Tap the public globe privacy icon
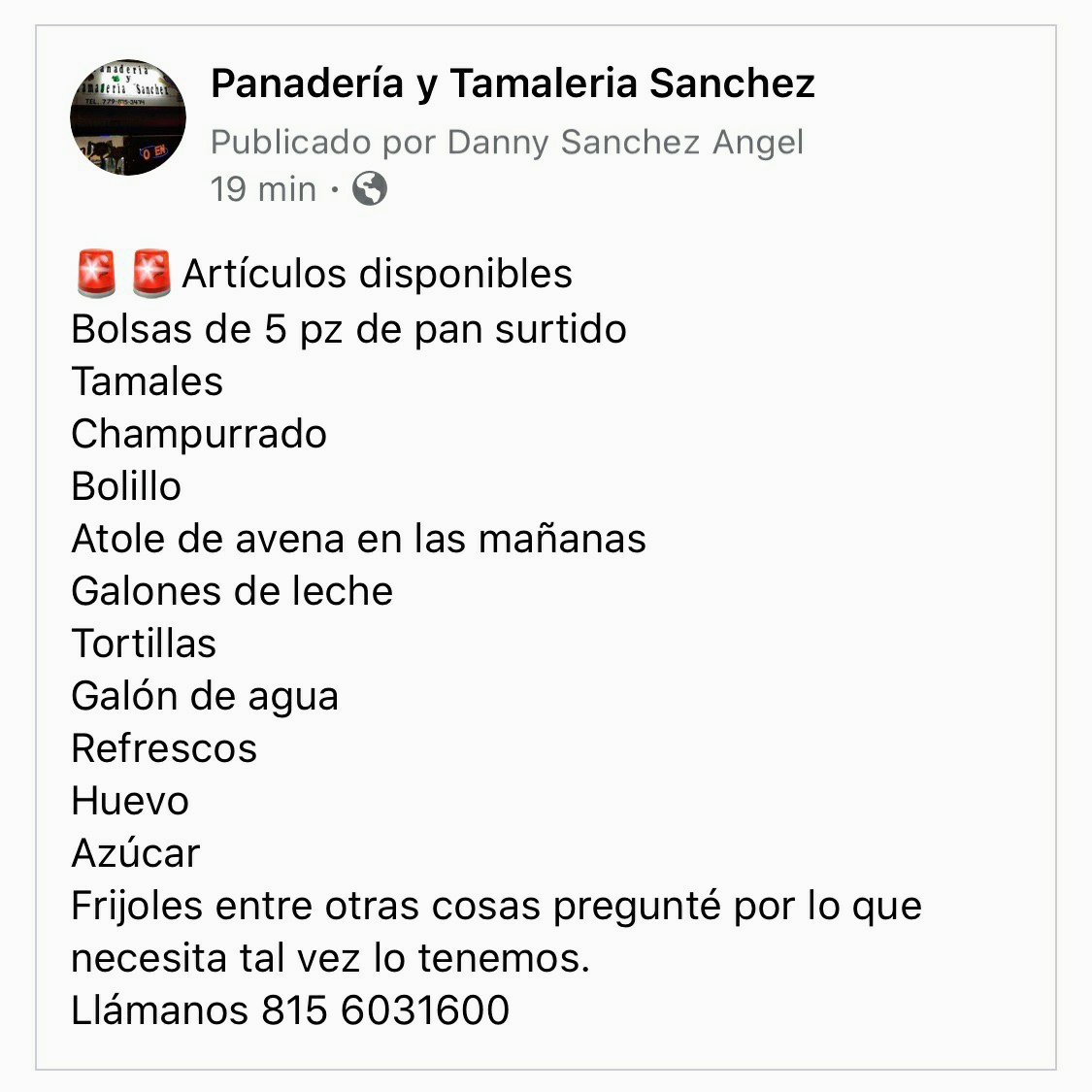The width and height of the screenshot is (1092, 1092). (x=370, y=188)
